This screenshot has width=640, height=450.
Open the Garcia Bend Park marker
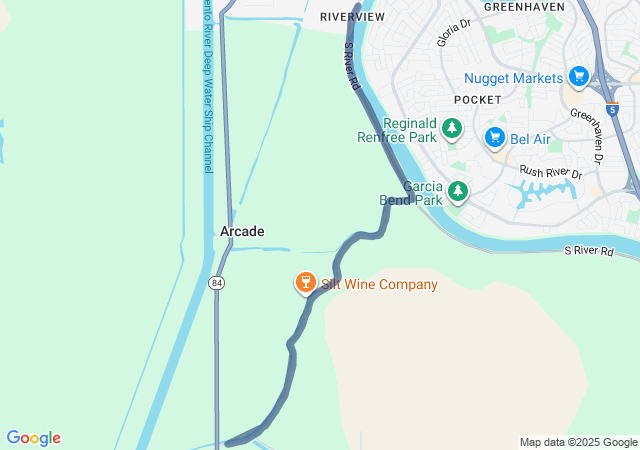458,190
